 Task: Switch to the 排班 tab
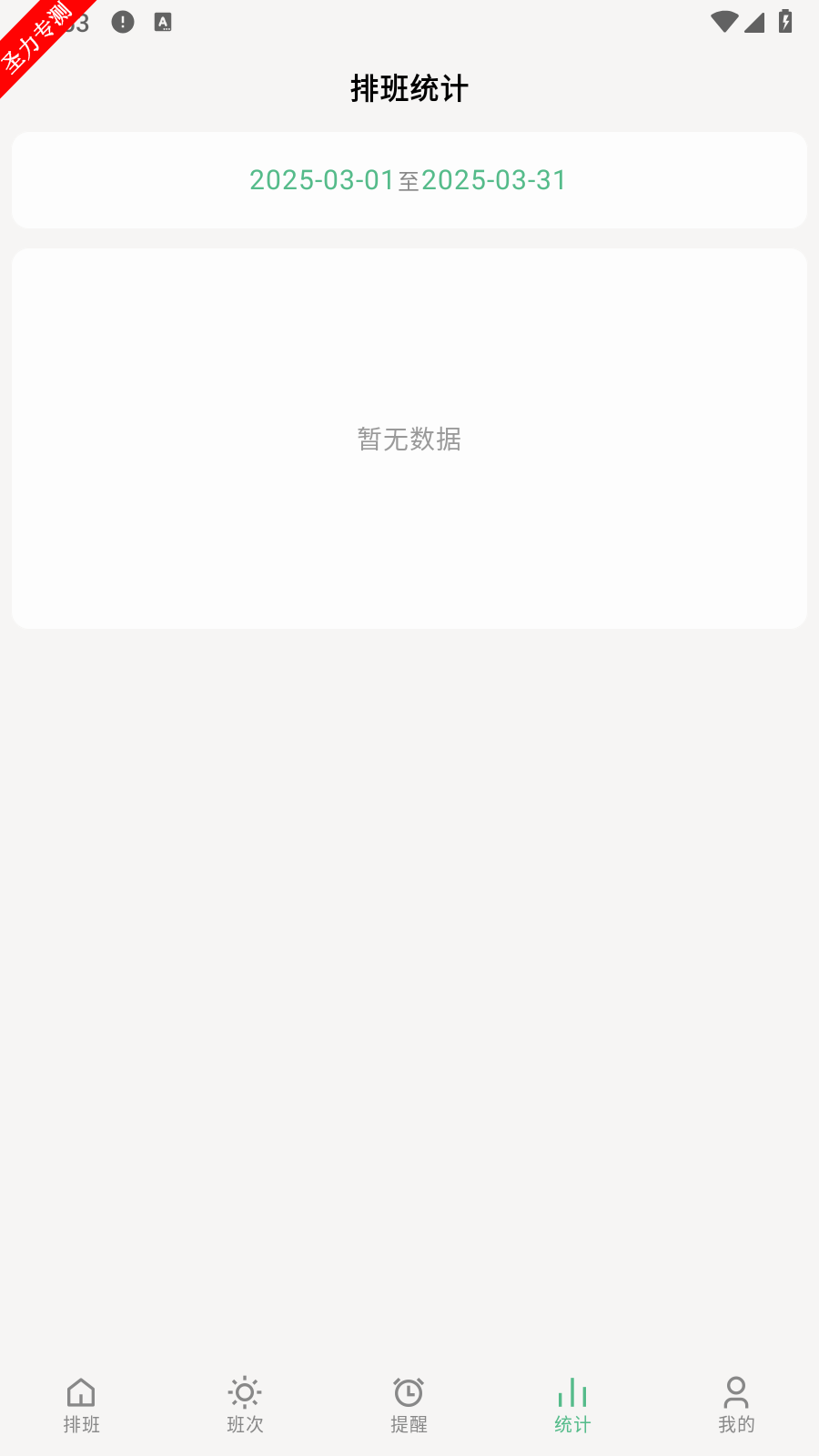coord(82,1405)
